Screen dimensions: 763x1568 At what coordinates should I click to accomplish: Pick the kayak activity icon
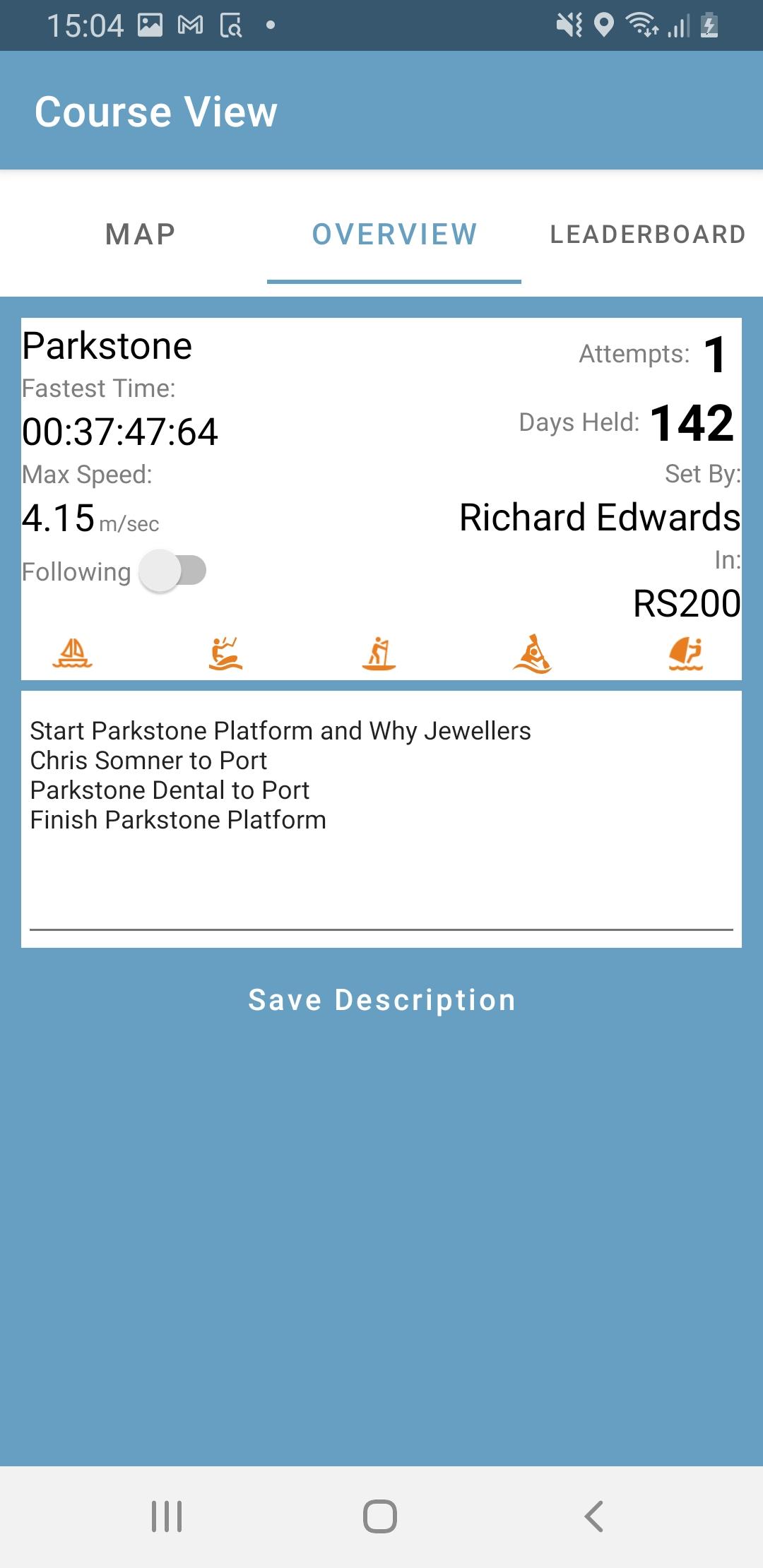coord(532,653)
